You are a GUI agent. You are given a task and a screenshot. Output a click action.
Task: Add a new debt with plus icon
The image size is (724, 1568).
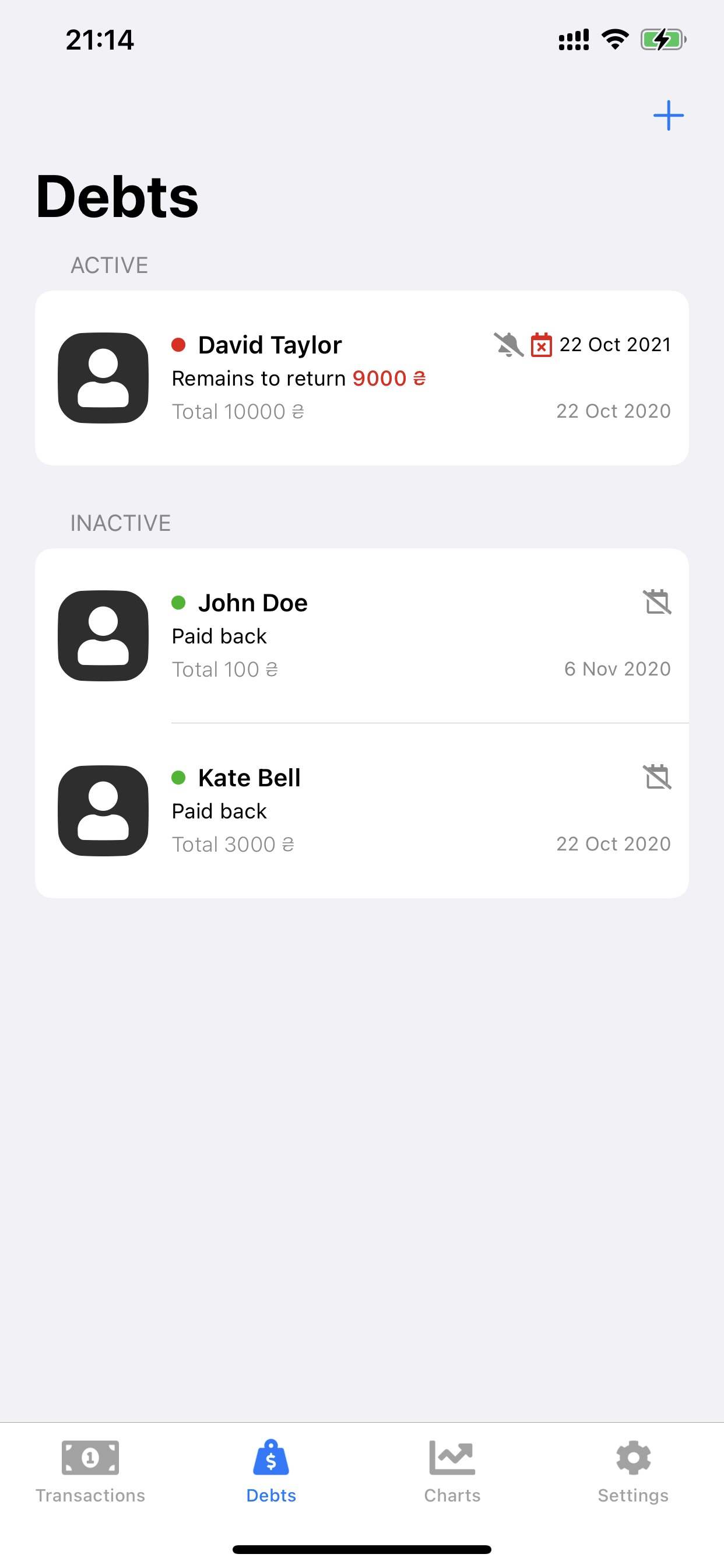click(x=668, y=116)
